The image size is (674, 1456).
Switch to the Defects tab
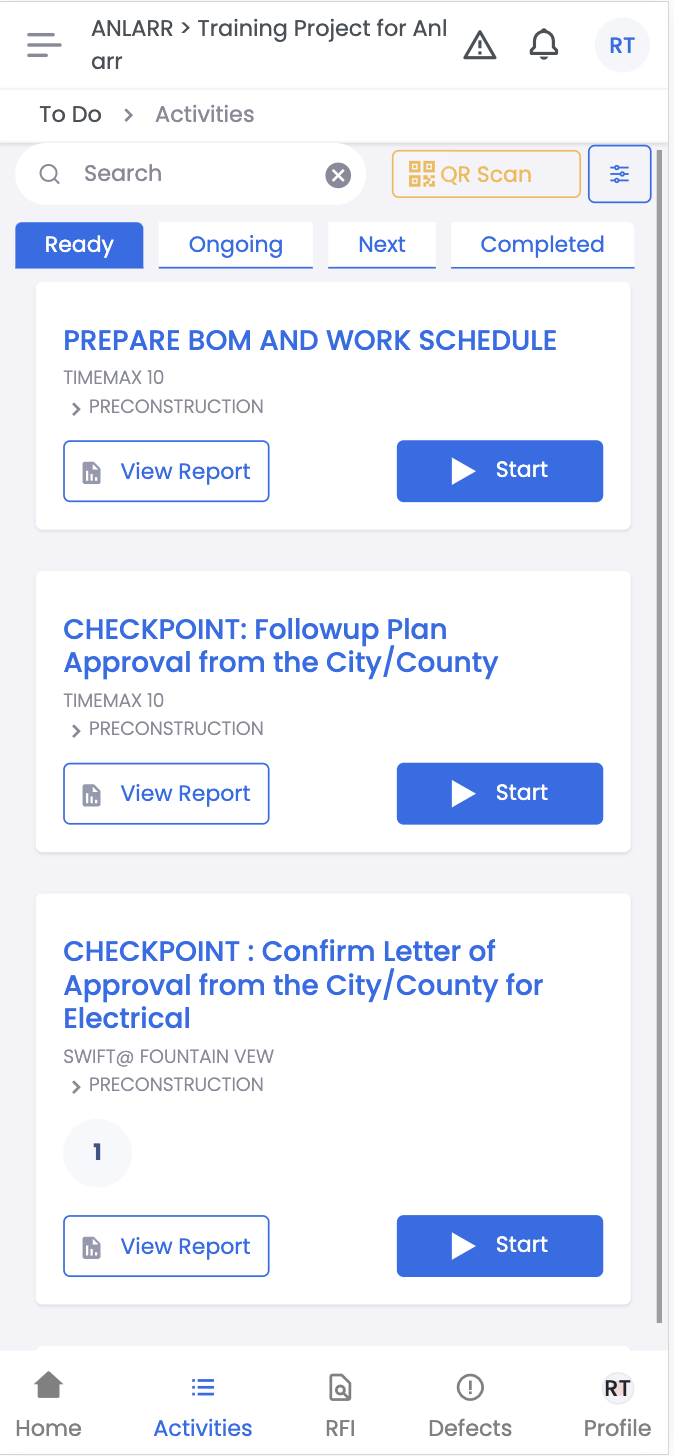click(x=470, y=1405)
